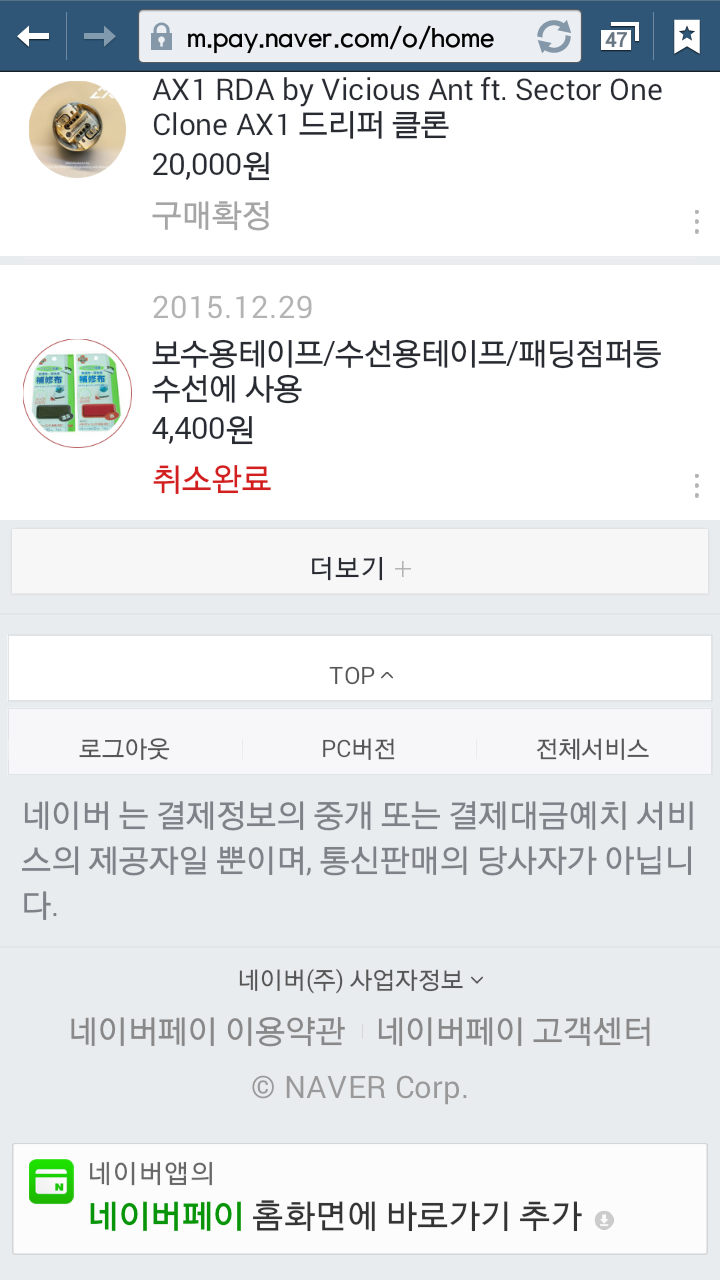Viewport: 720px width, 1280px height.
Task: Open 네이버페이 이용약관
Action: coord(207,1031)
